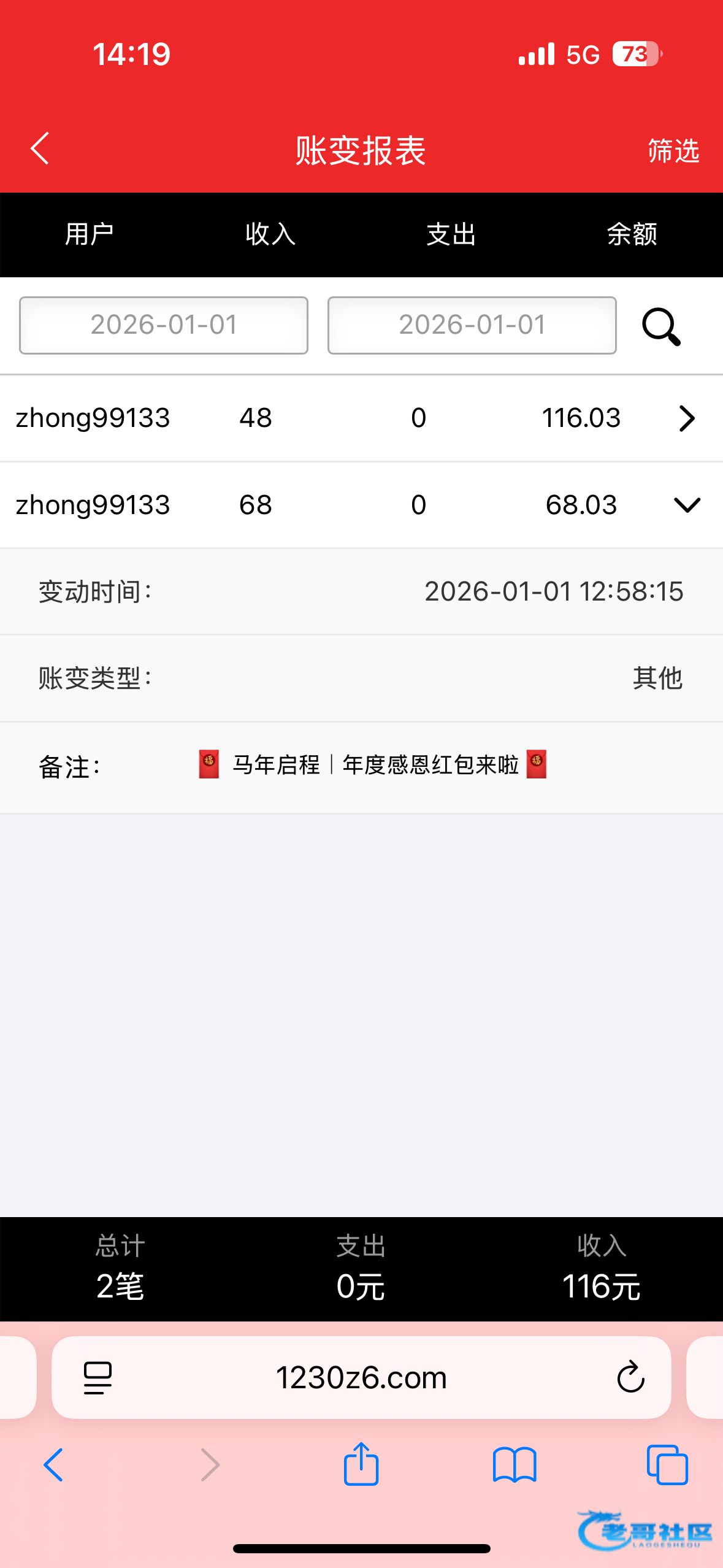Tap the magnifier search icon
The image size is (723, 1568).
click(x=661, y=327)
